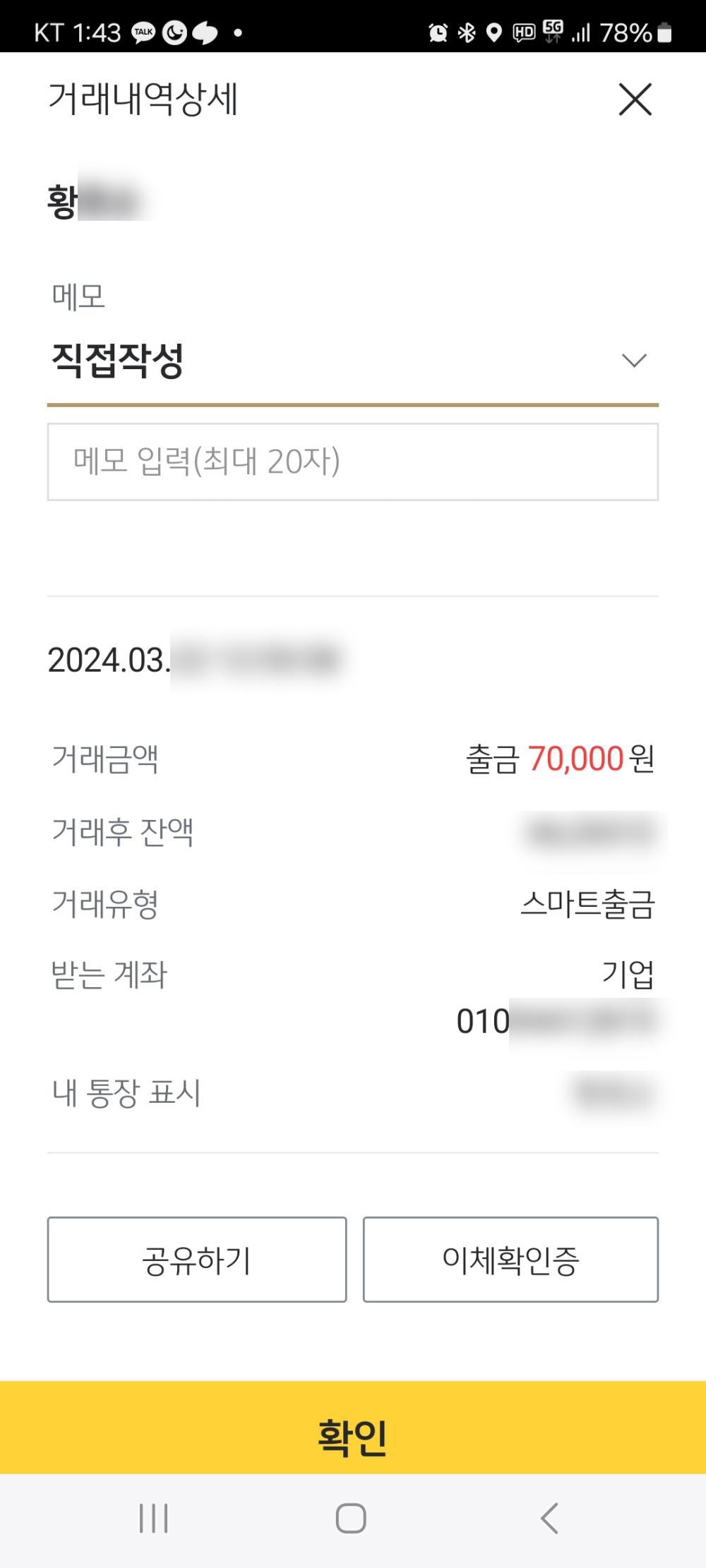The image size is (706, 1568).
Task: Close the 거래내역상세 screen with X
Action: pos(635,99)
